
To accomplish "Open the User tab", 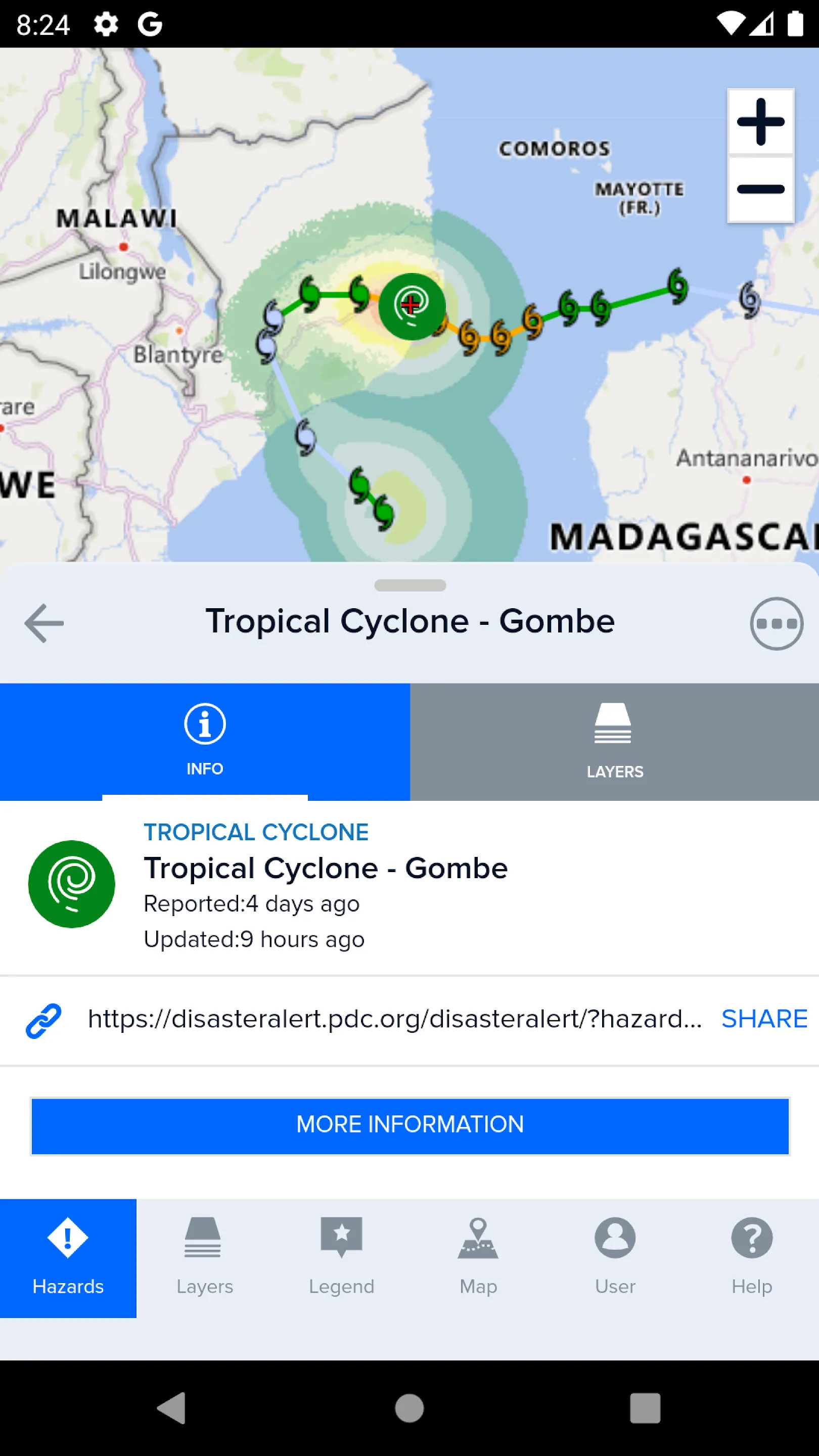I will tap(615, 1258).
